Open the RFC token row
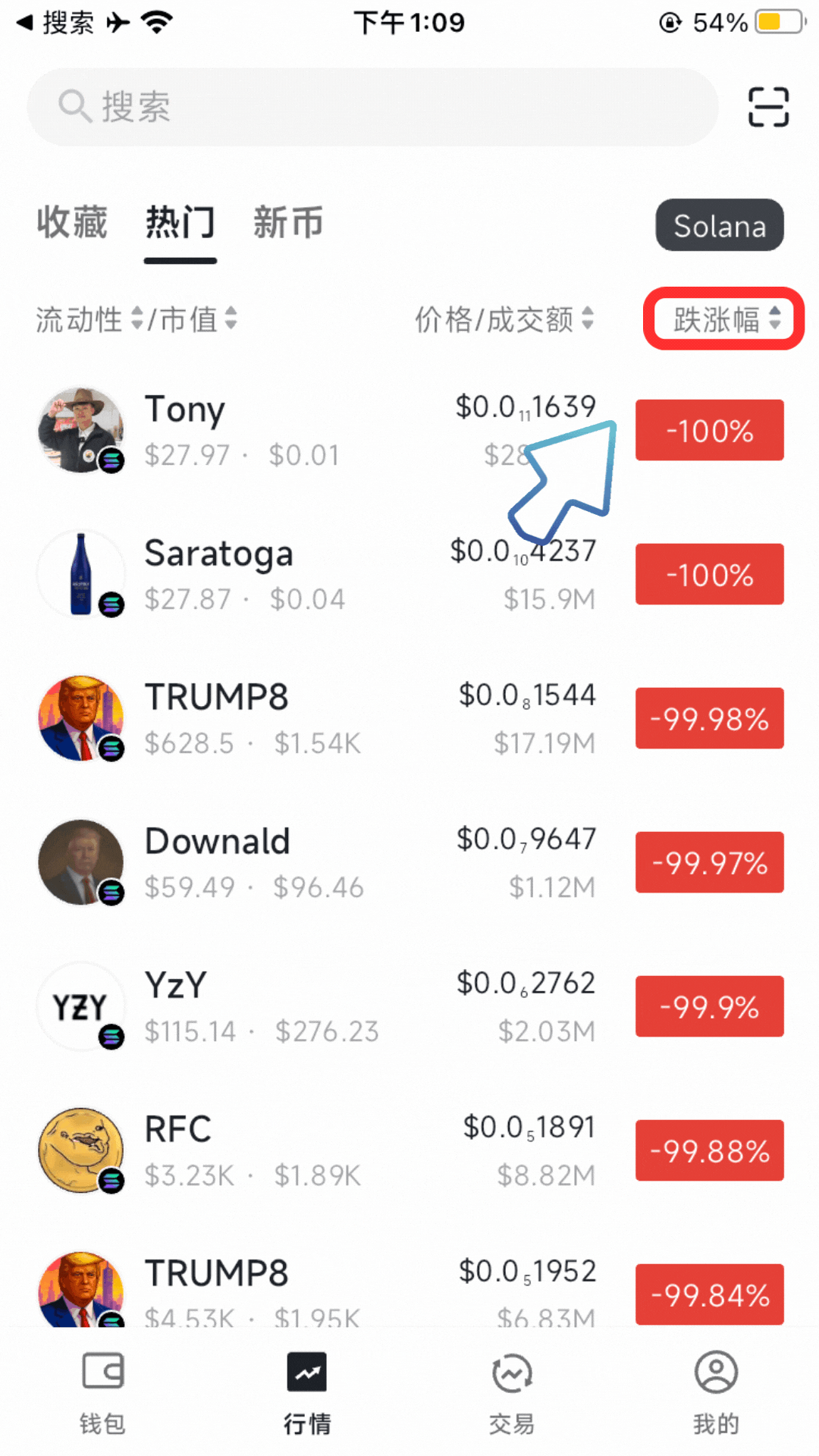Viewport: 819px width, 1456px height. click(x=303, y=1150)
